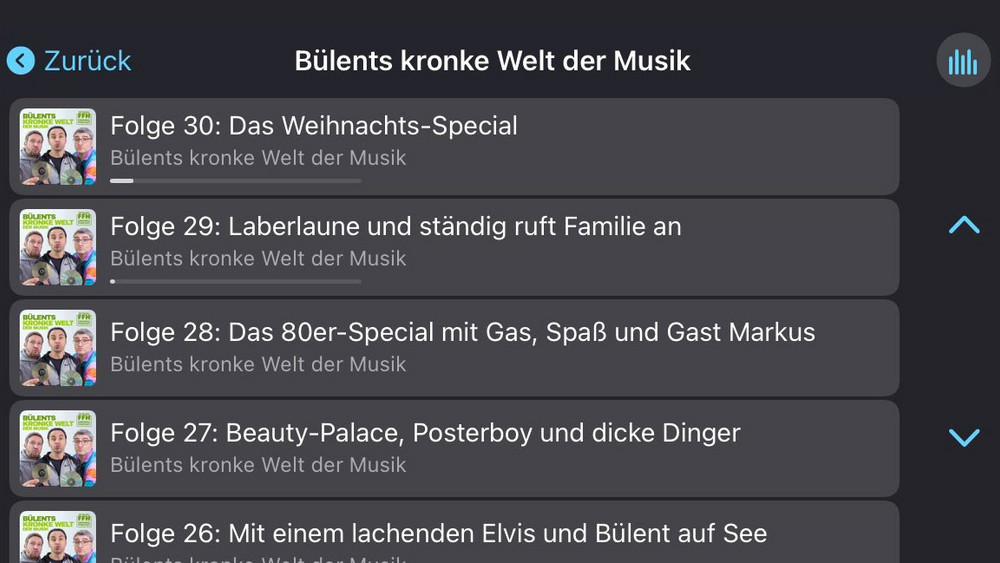
Task: Tap the up arrow to scroll list
Action: click(964, 226)
